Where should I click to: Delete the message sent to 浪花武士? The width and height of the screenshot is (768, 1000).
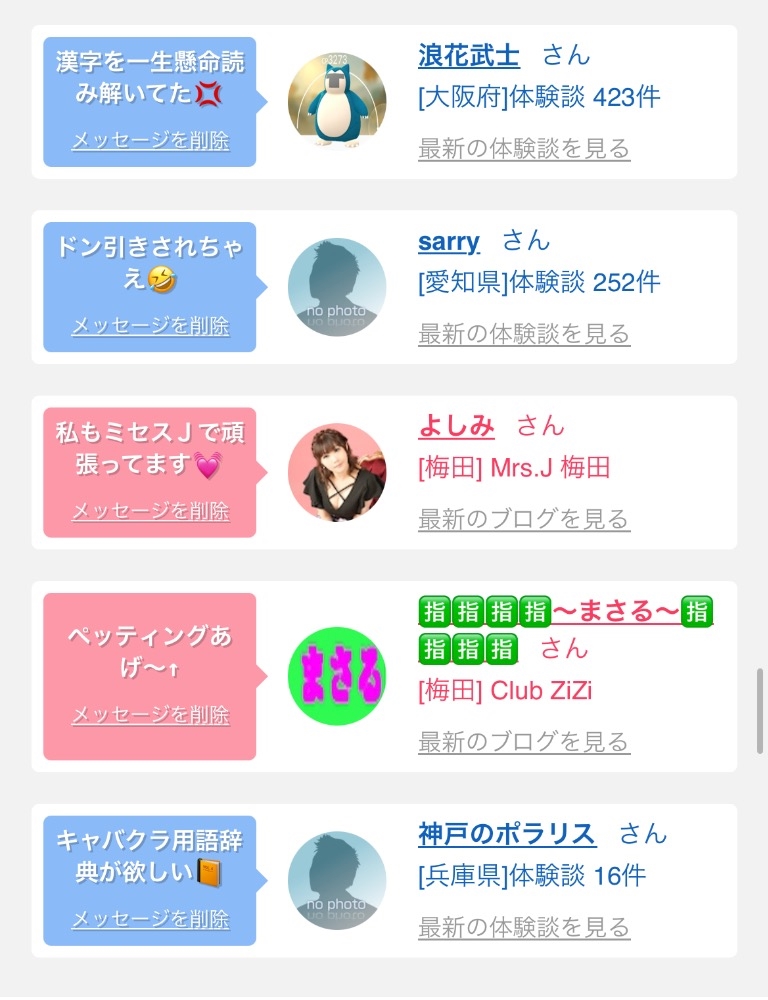pyautogui.click(x=151, y=140)
